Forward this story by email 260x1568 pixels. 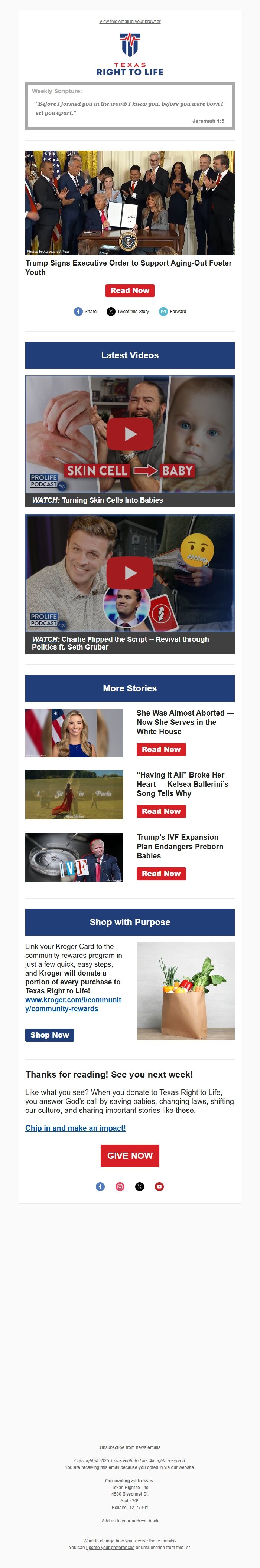point(173,311)
